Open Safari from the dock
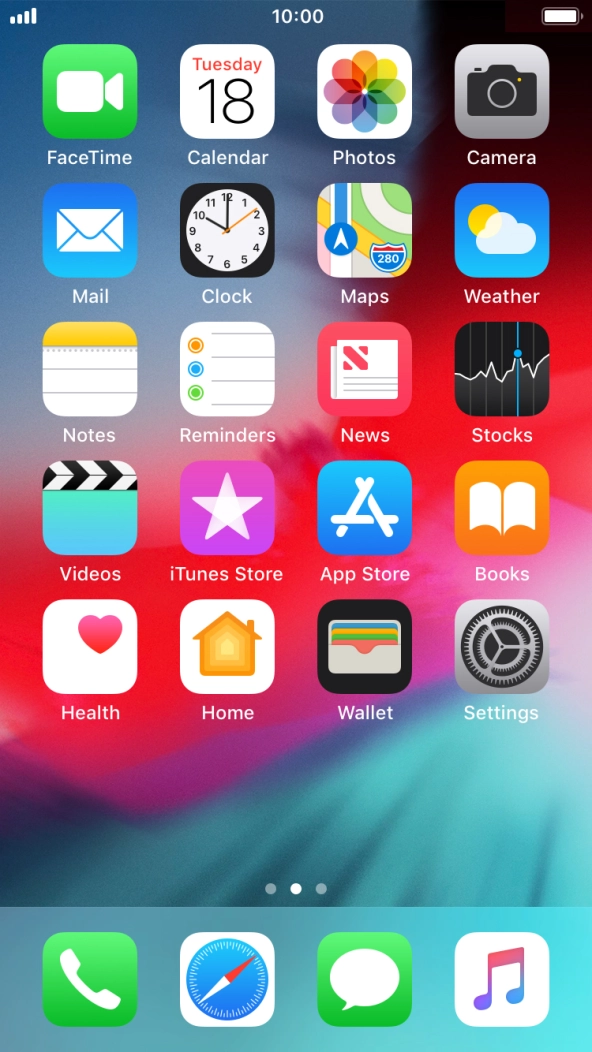This screenshot has width=592, height=1052. click(227, 980)
